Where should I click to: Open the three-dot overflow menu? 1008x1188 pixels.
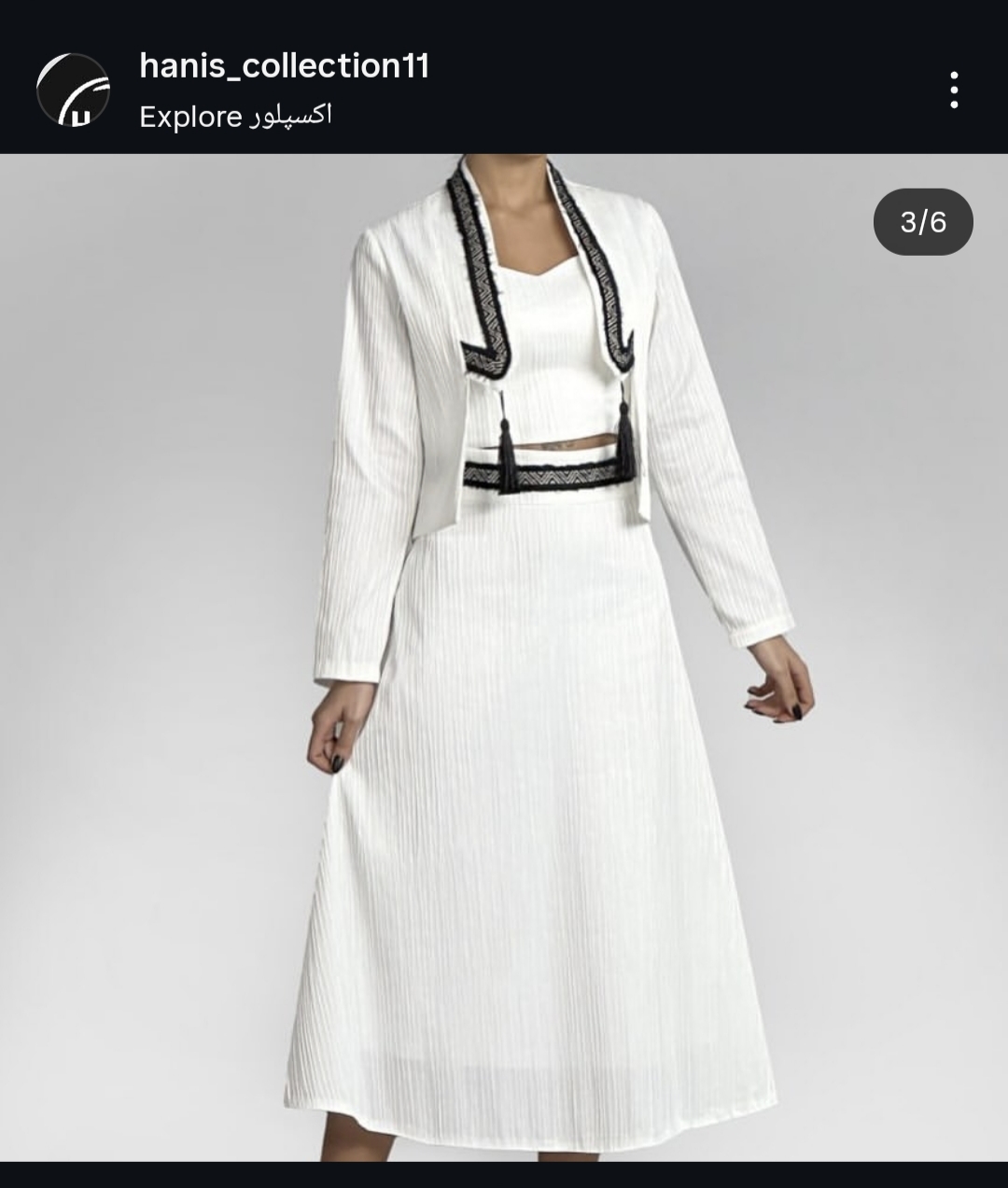click(953, 91)
